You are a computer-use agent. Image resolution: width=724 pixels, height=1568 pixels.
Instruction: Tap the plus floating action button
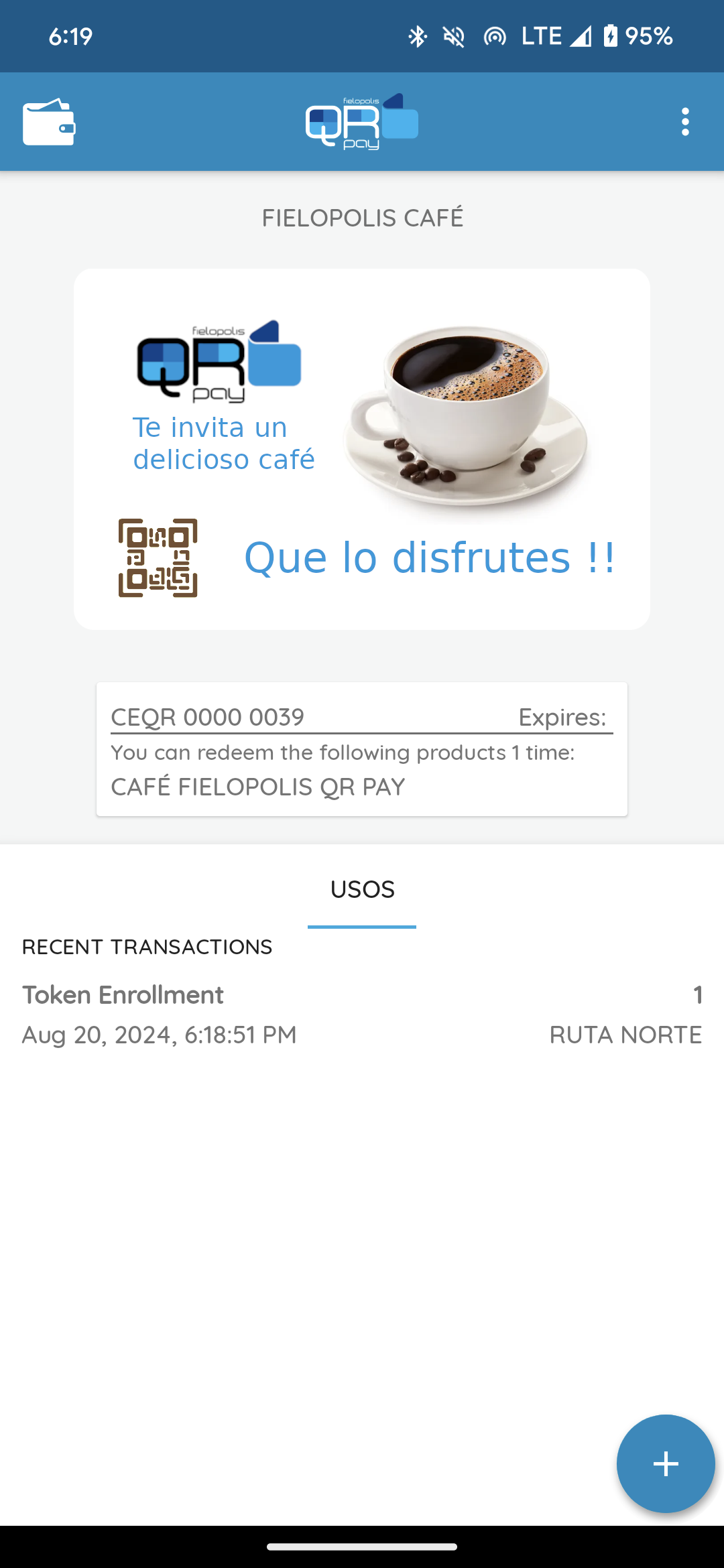(666, 1463)
